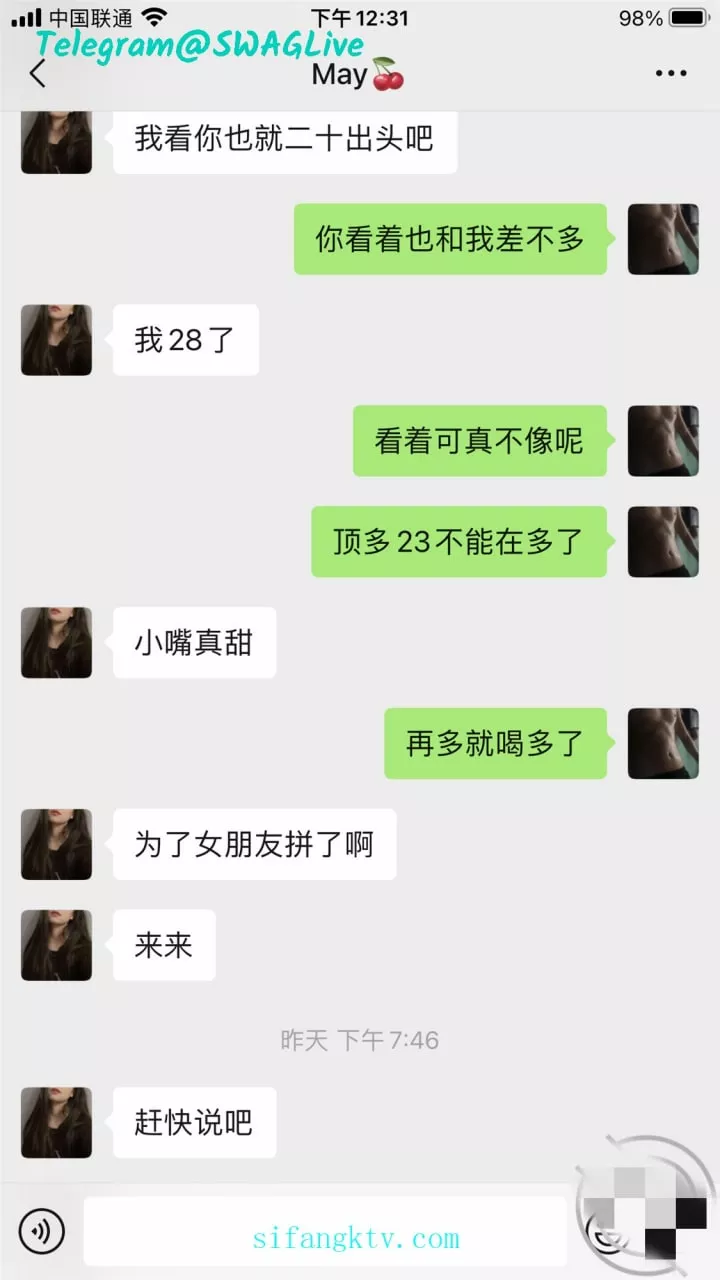Open the three-dot chat info menu
The image size is (720, 1280).
tap(671, 73)
